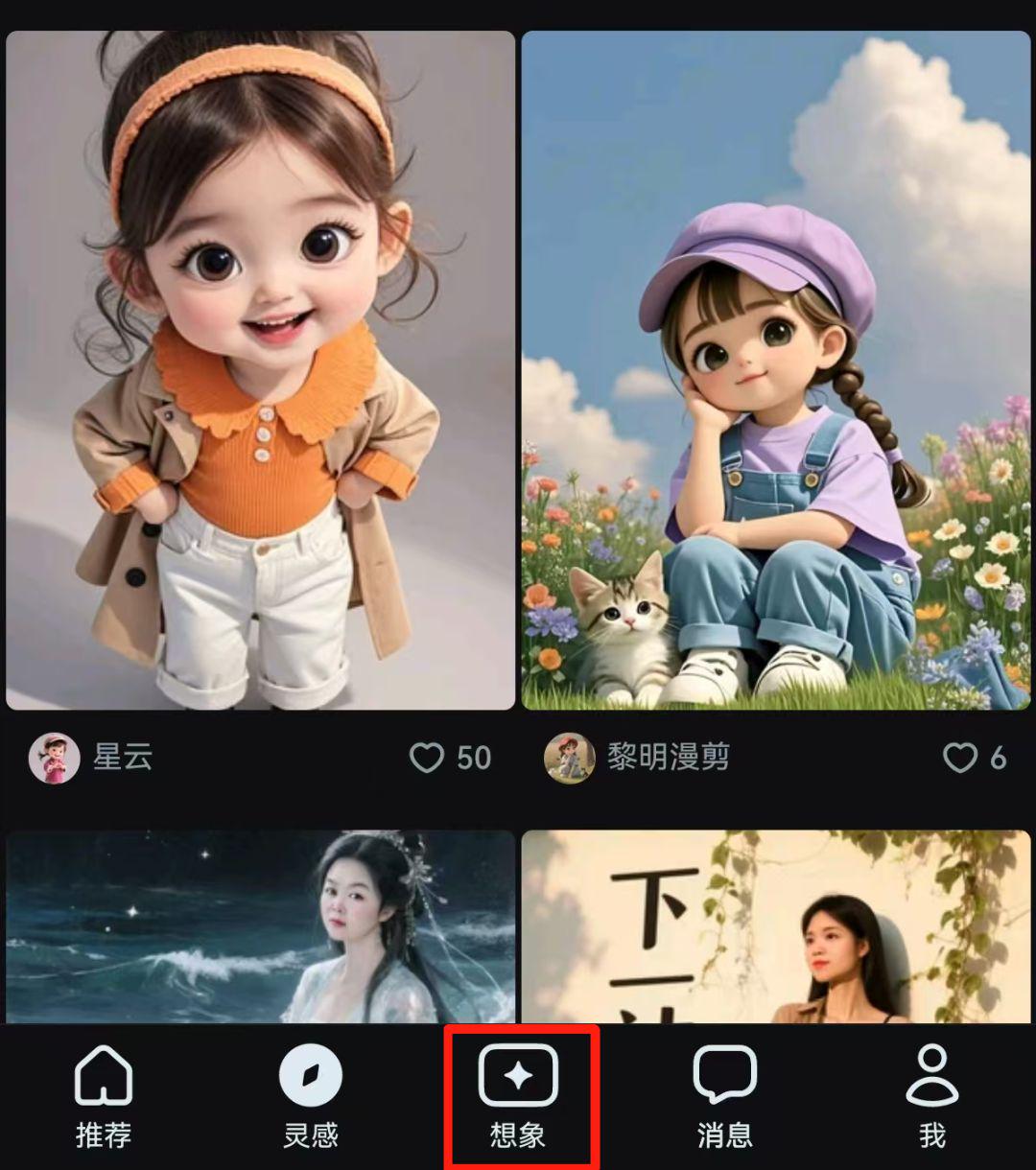Image resolution: width=1036 pixels, height=1170 pixels.
Task: Like the orange-outfit girl artwork
Action: point(425,758)
